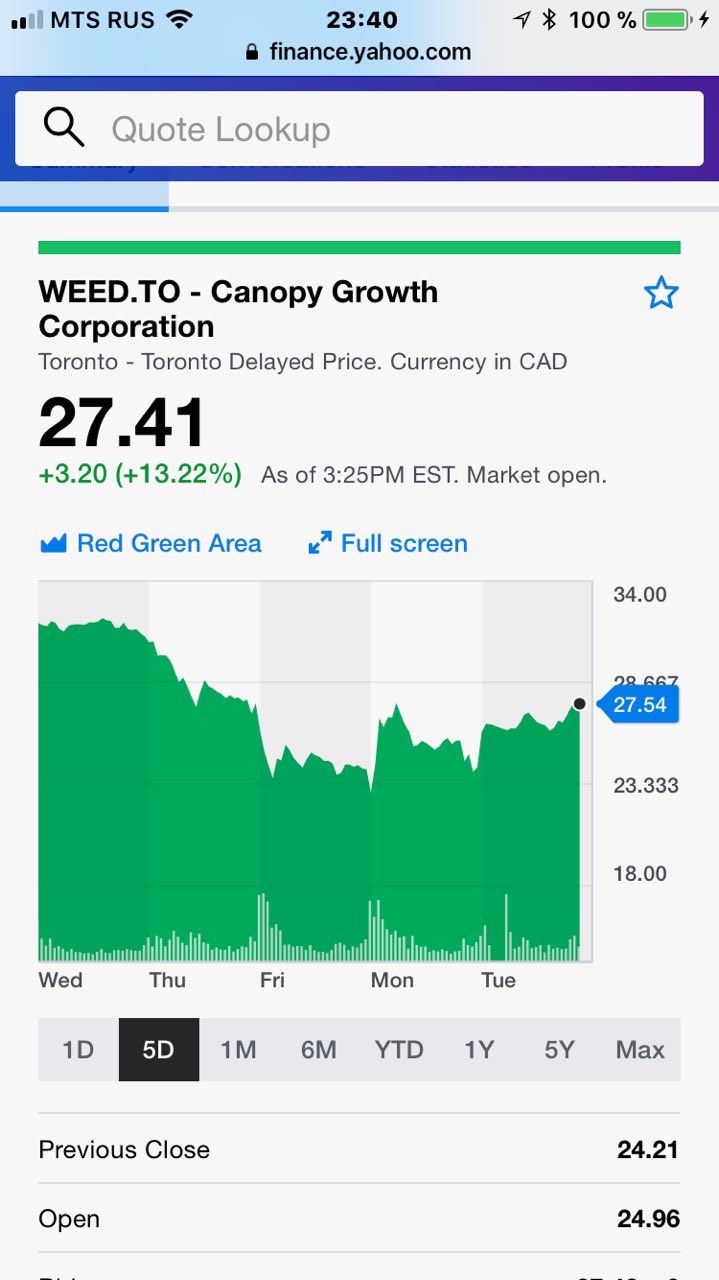This screenshot has width=719, height=1280.
Task: Select the 5D chart range
Action: (158, 1049)
